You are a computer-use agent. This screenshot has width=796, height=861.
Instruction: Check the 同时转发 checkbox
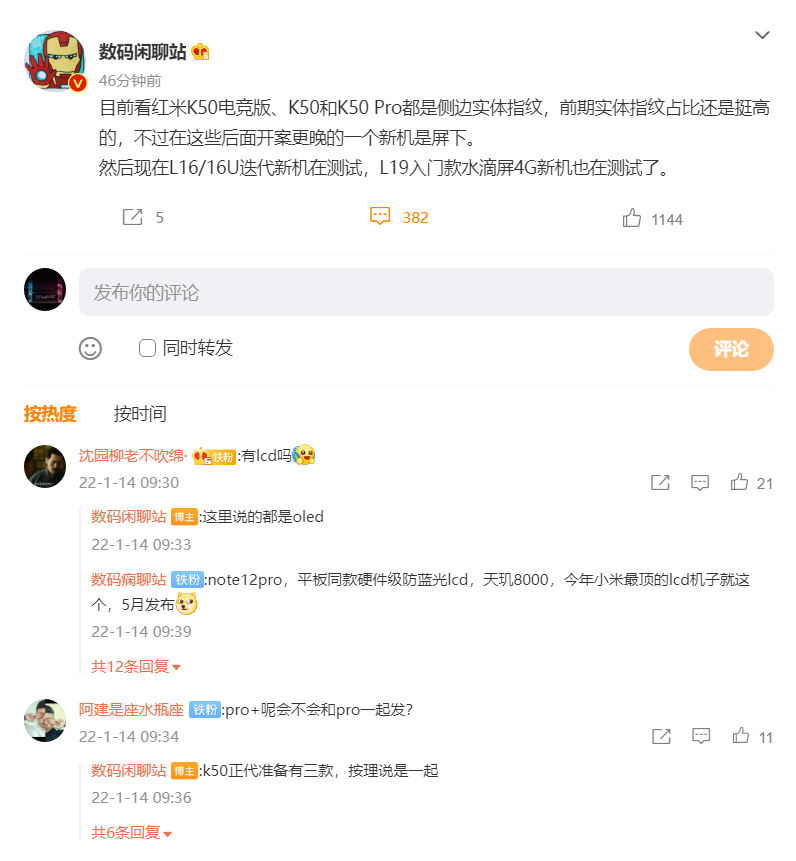[148, 348]
